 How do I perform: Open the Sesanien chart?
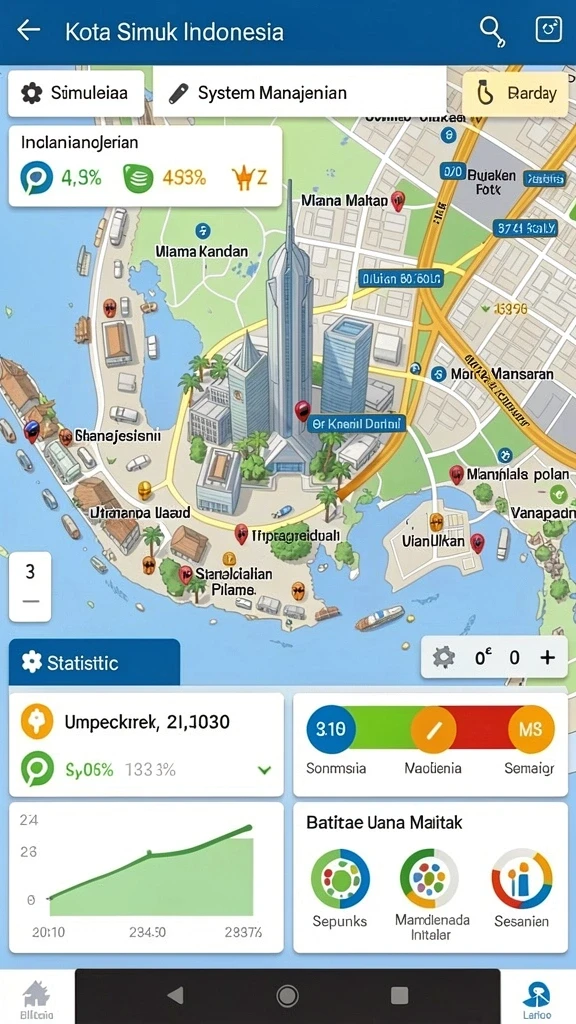(521, 878)
